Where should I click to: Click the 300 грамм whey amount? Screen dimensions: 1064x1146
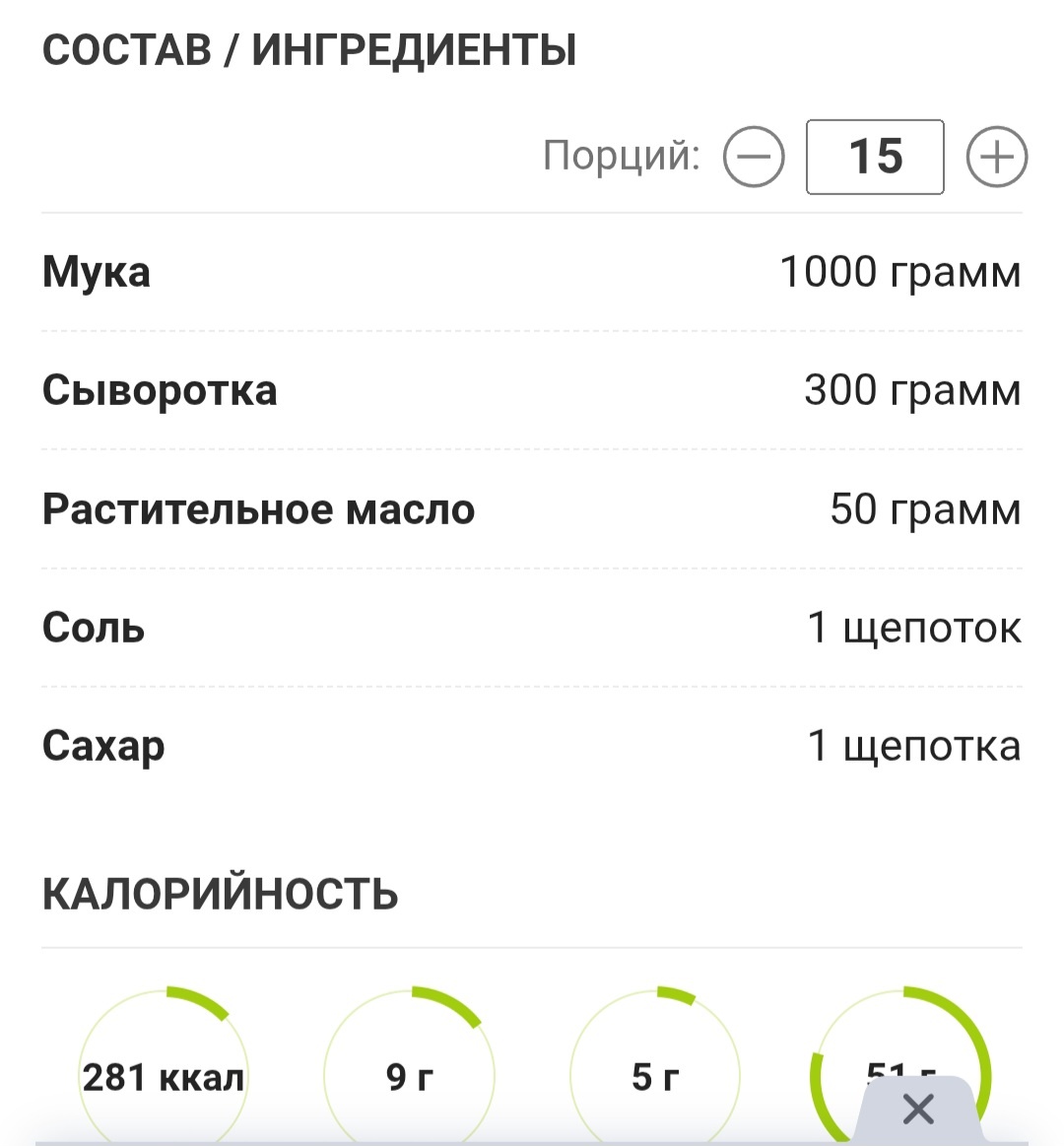click(x=912, y=388)
